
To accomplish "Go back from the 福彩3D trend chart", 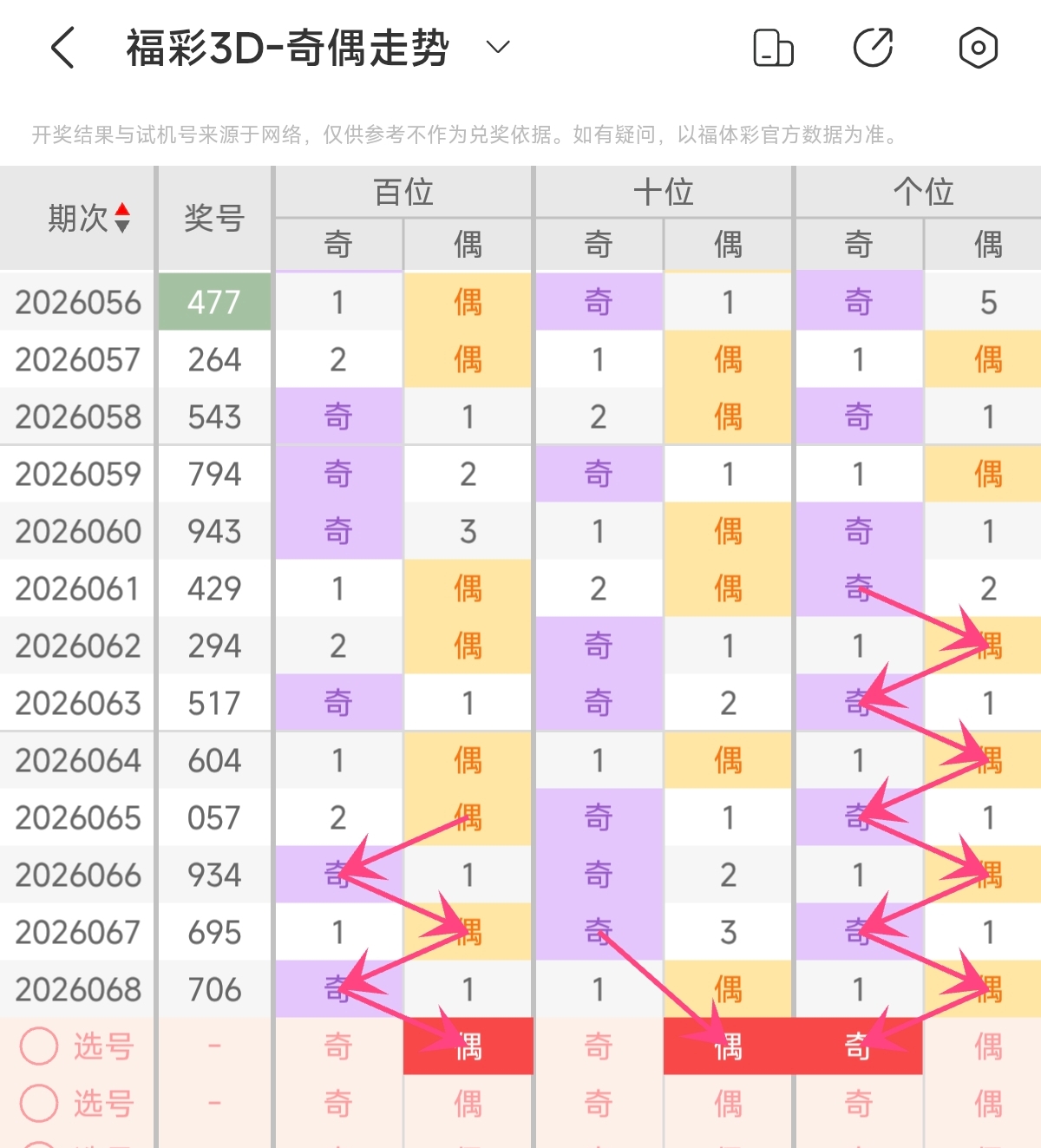I will [62, 48].
